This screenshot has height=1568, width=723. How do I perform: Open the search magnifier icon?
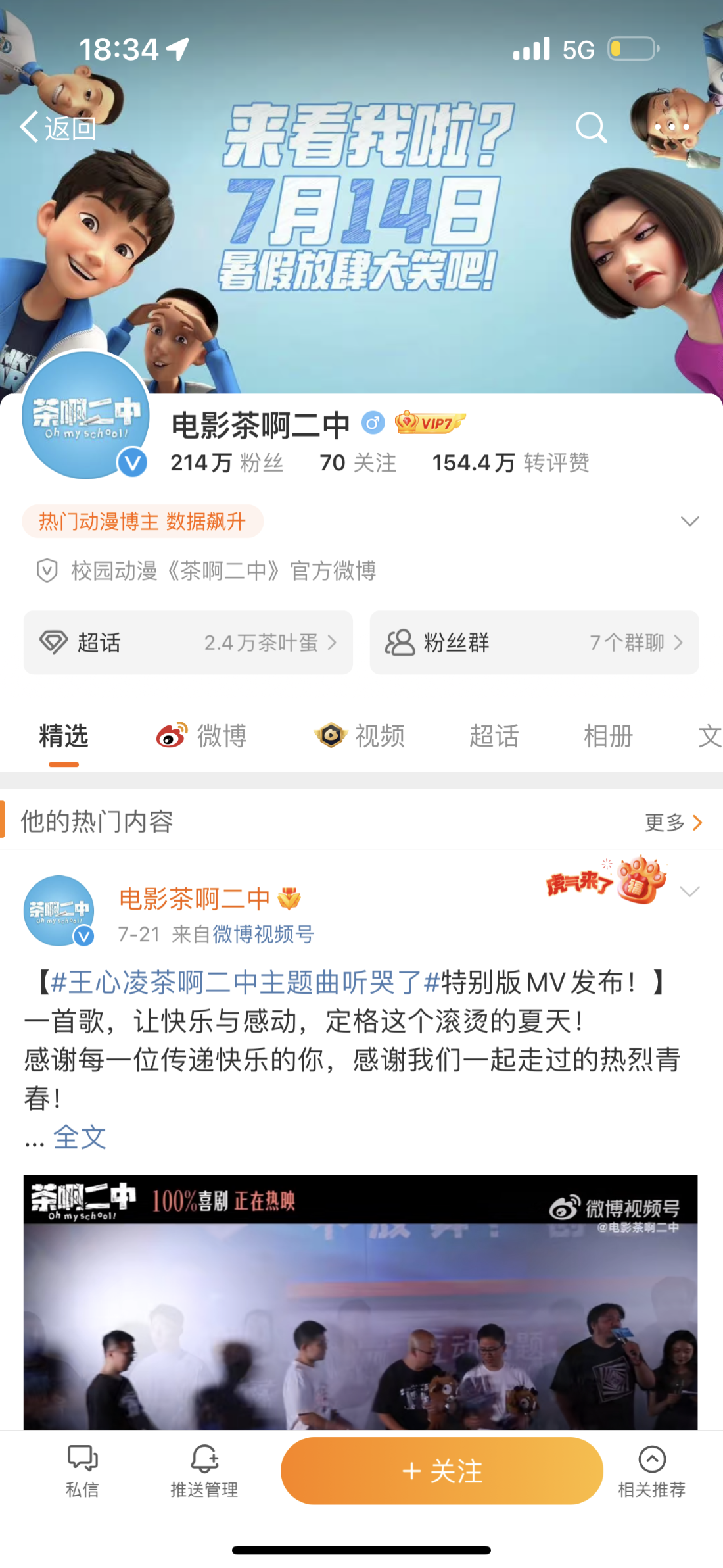591,127
